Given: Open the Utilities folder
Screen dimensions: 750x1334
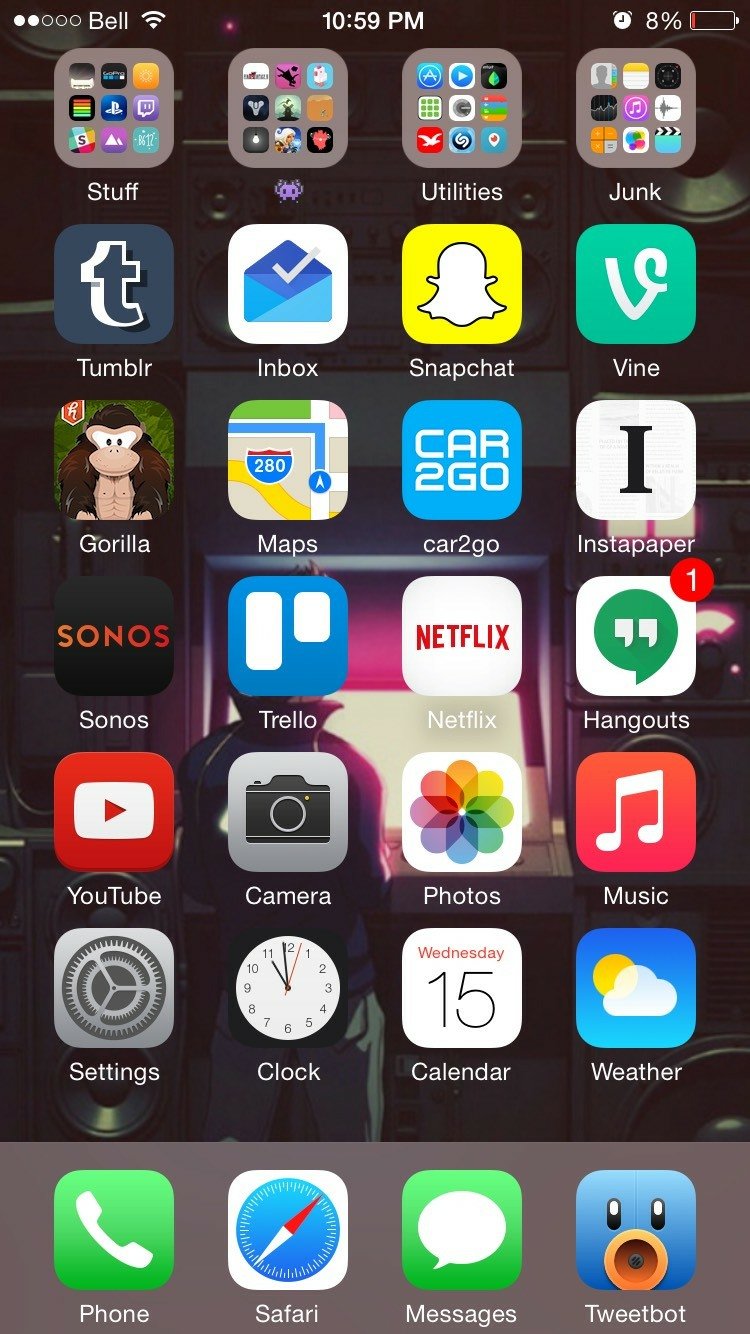Looking at the screenshot, I should coord(461,108).
